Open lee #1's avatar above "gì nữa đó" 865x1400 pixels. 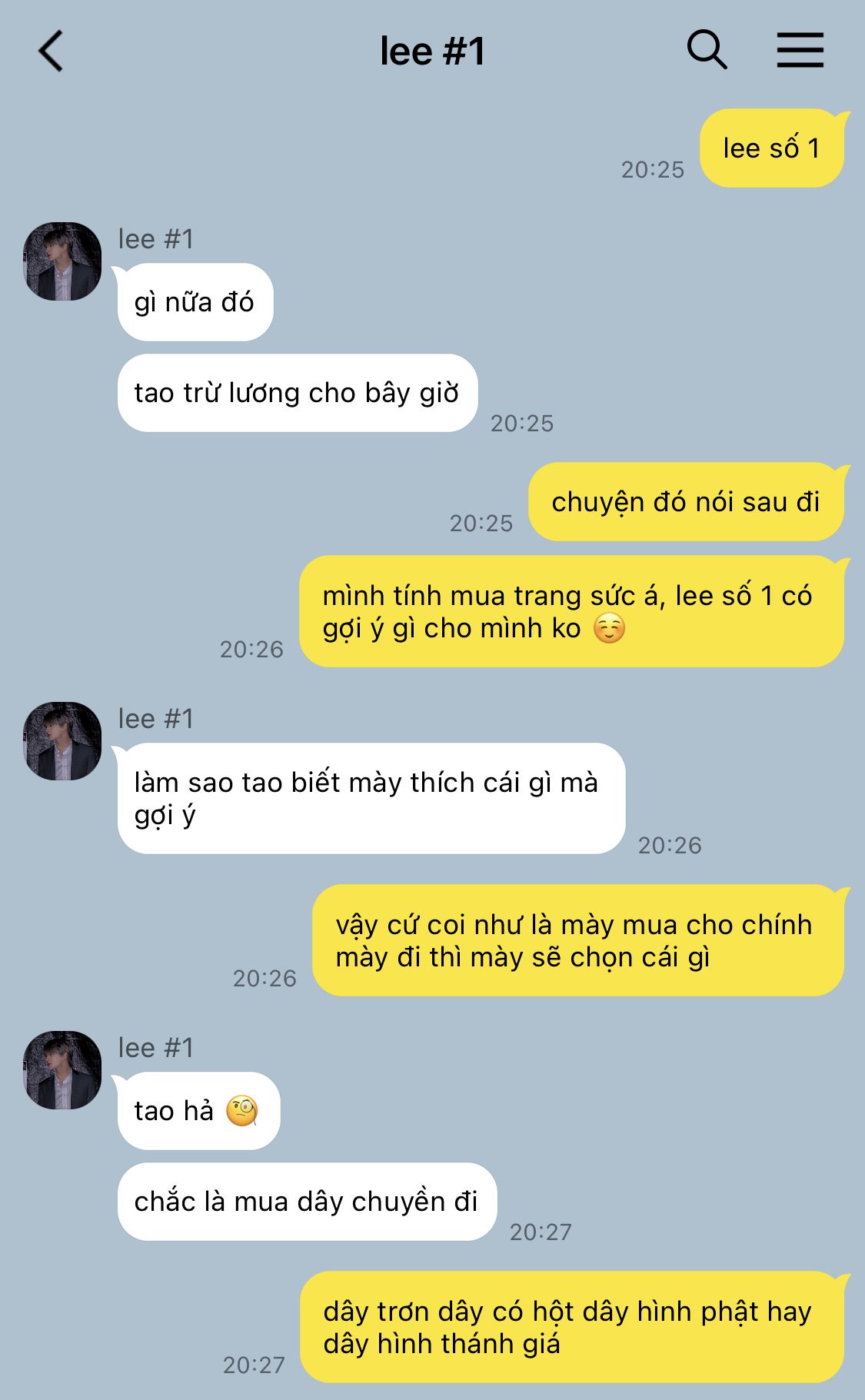(62, 261)
